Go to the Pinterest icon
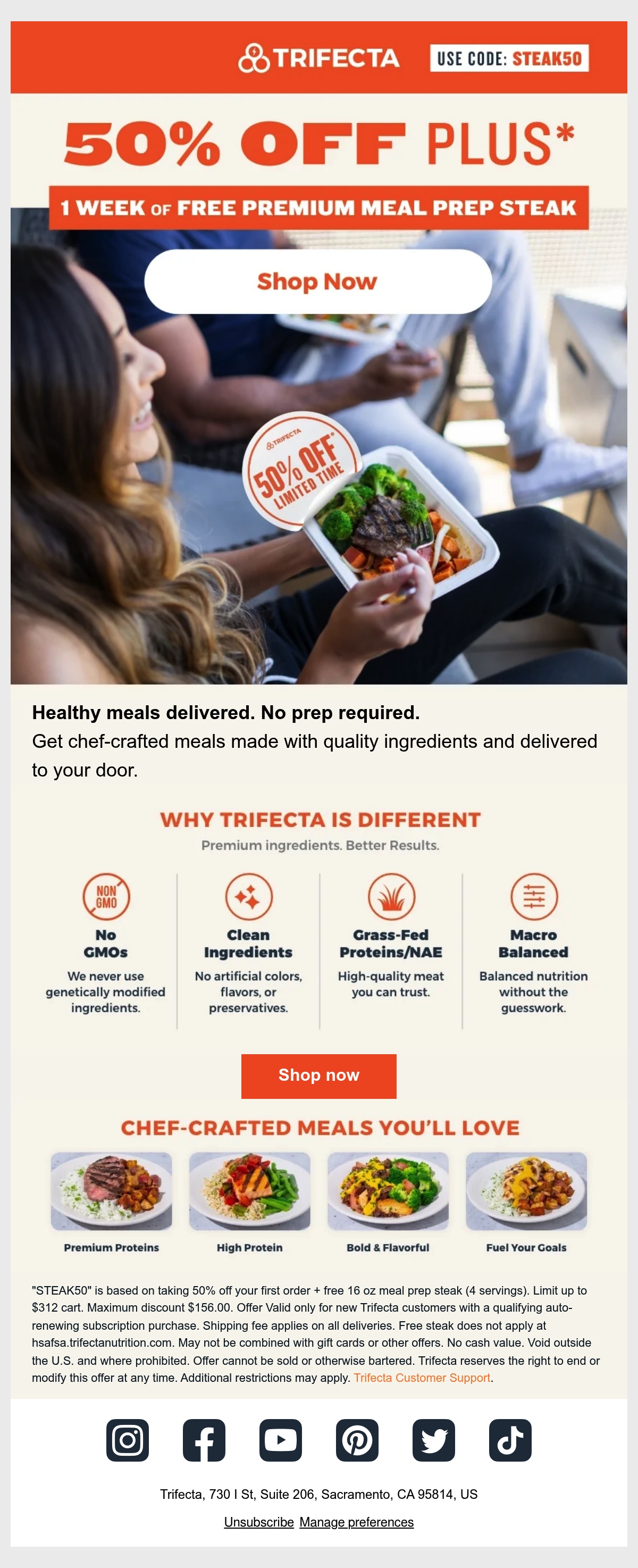The image size is (638, 1568). coord(358,1440)
